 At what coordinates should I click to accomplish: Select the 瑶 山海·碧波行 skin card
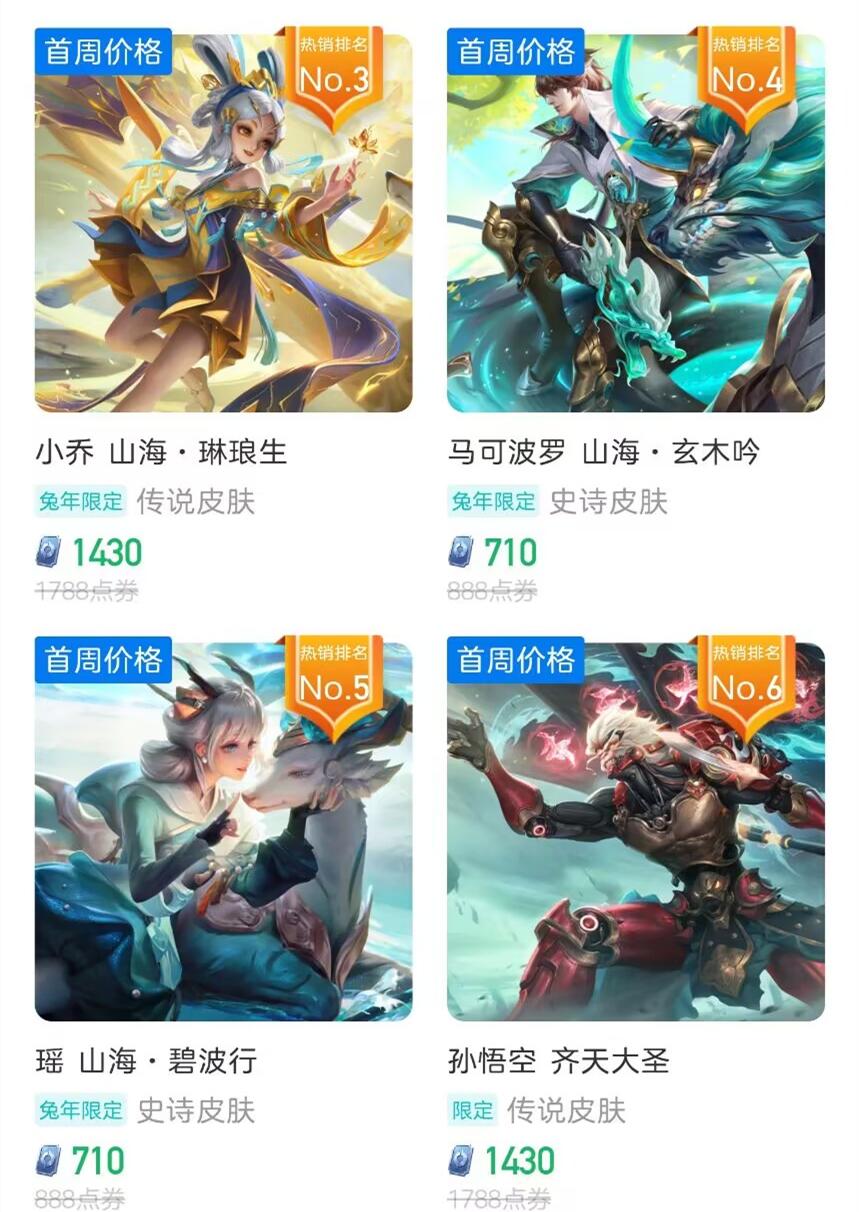[223, 828]
